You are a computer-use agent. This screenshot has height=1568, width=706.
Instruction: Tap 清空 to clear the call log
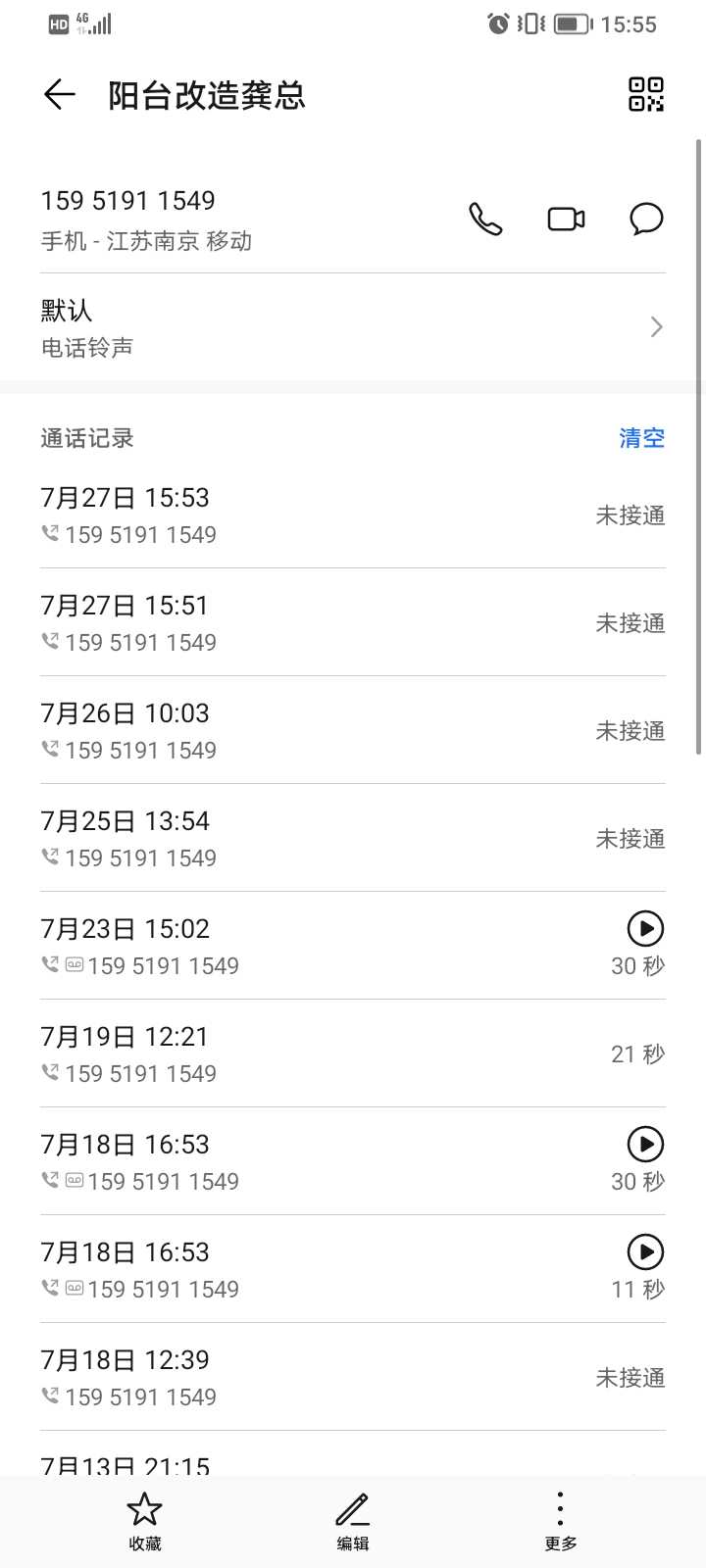641,438
